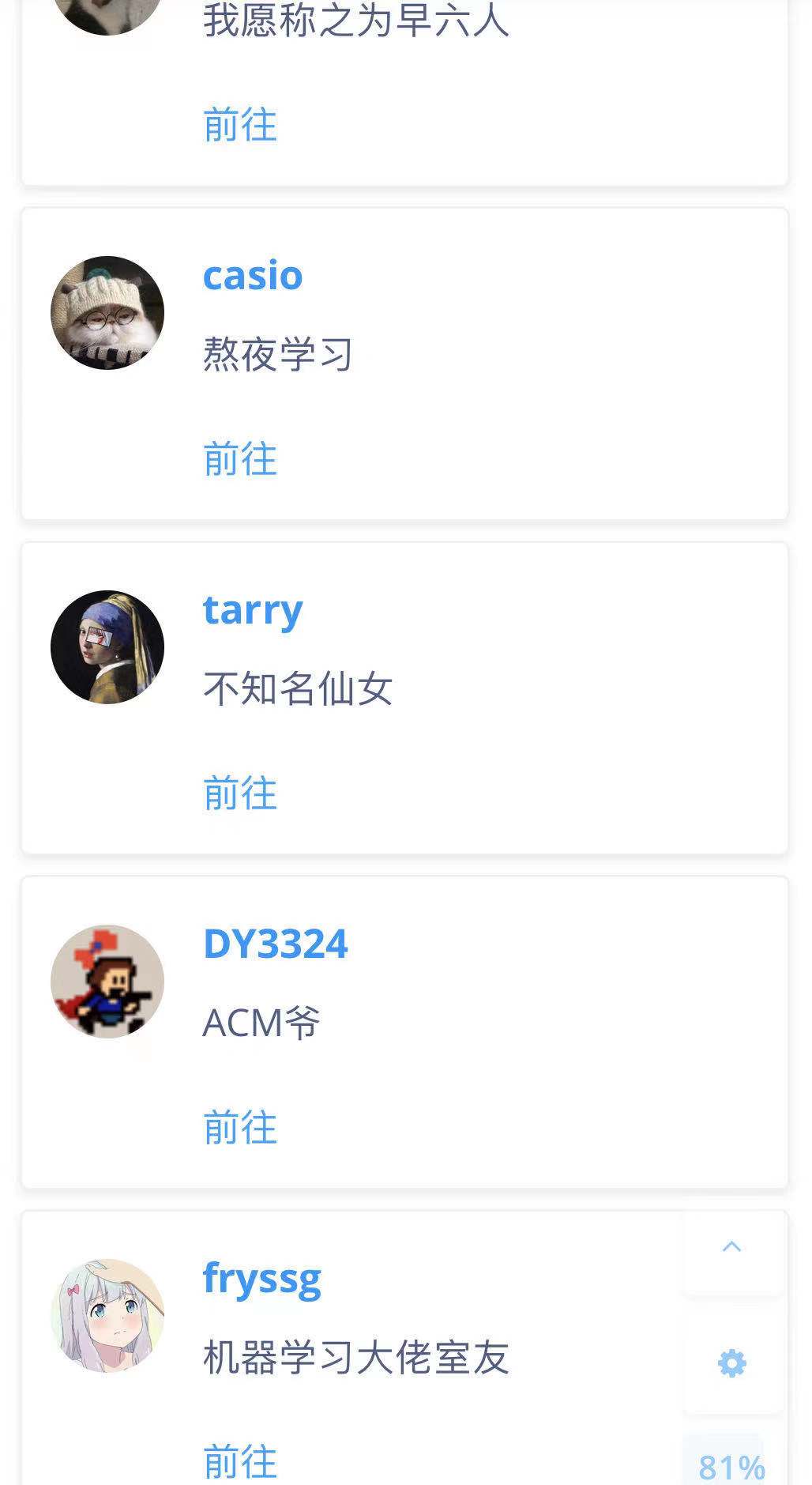The width and height of the screenshot is (812, 1485).
Task: Open fryssg's name link
Action: click(x=262, y=1280)
